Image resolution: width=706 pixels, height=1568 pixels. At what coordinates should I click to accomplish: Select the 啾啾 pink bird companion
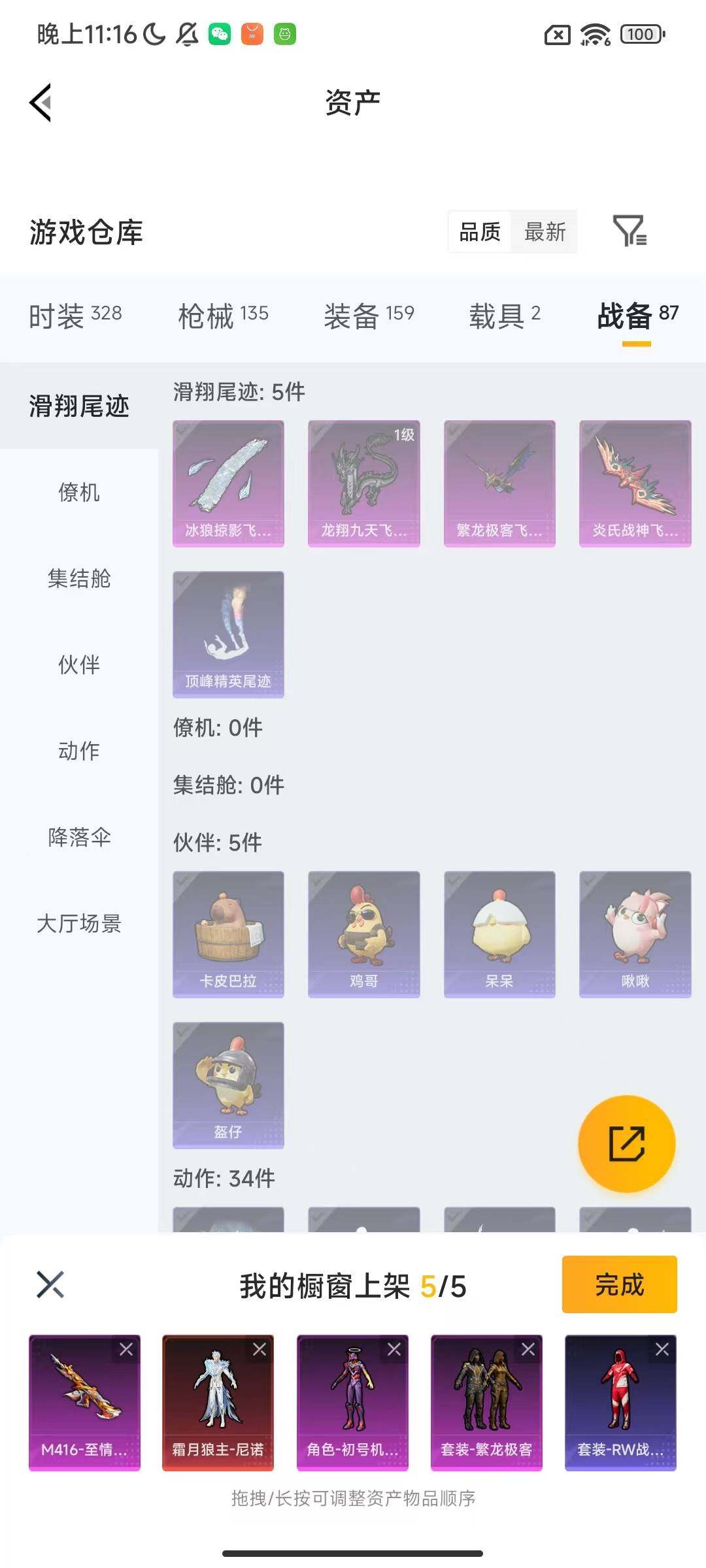coord(633,934)
